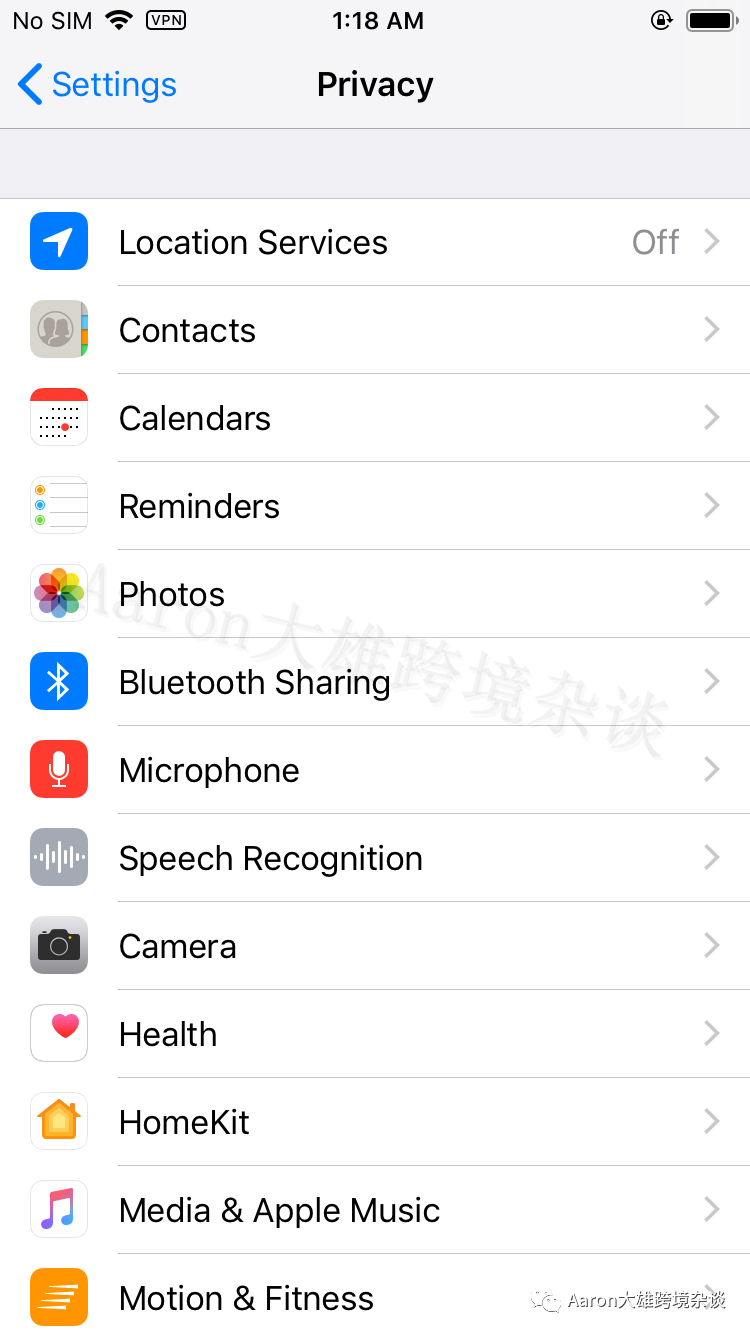Select the Microphone icon
750x1334 pixels.
pyautogui.click(x=58, y=769)
